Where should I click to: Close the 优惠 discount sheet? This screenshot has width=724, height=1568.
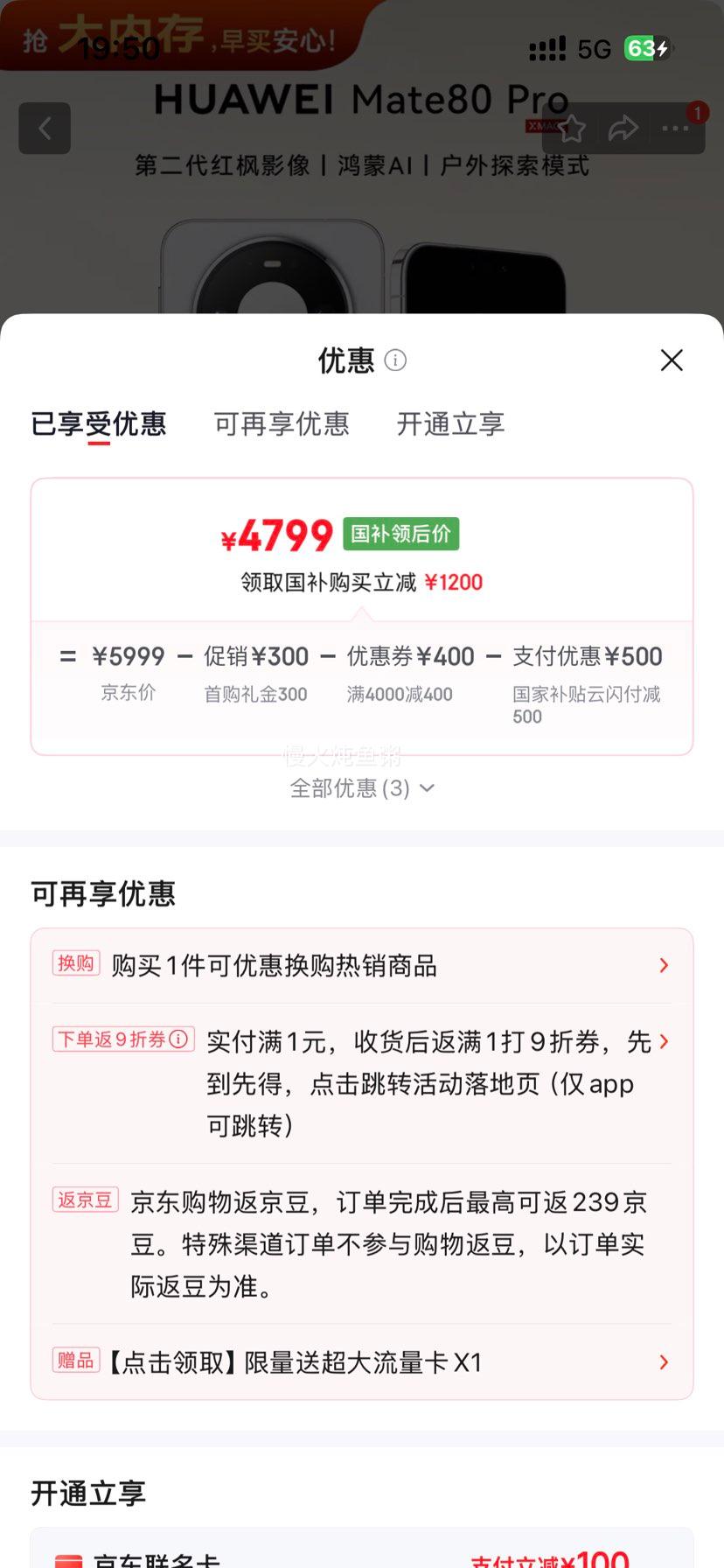pyautogui.click(x=672, y=360)
